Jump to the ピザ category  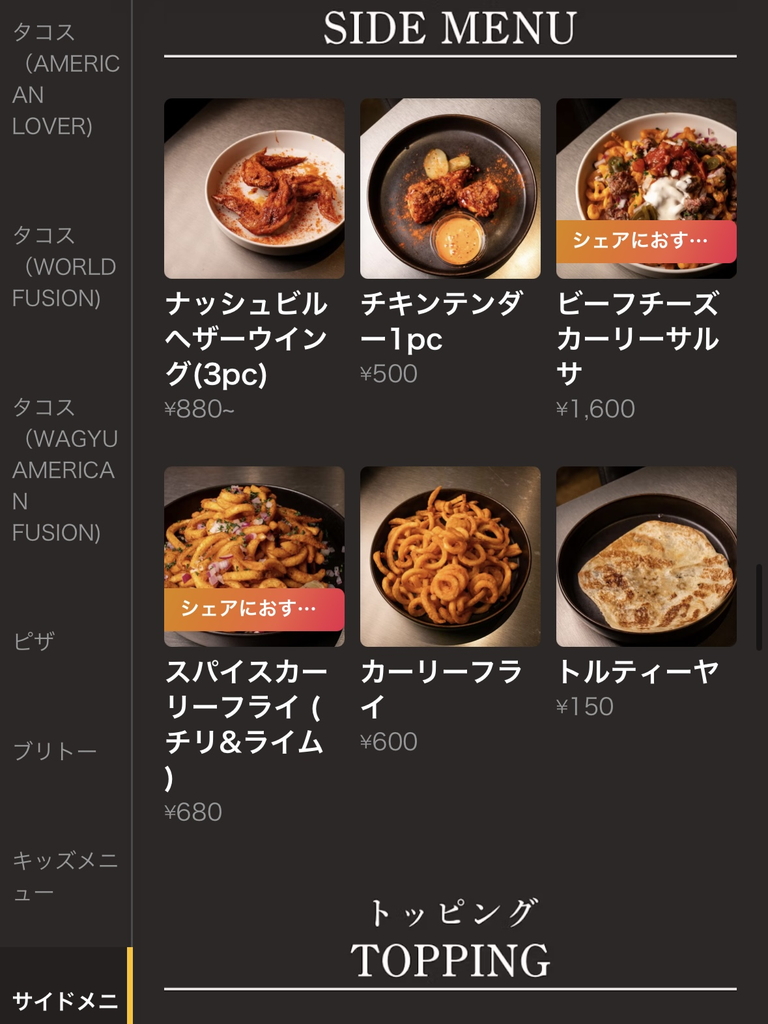coord(34,641)
